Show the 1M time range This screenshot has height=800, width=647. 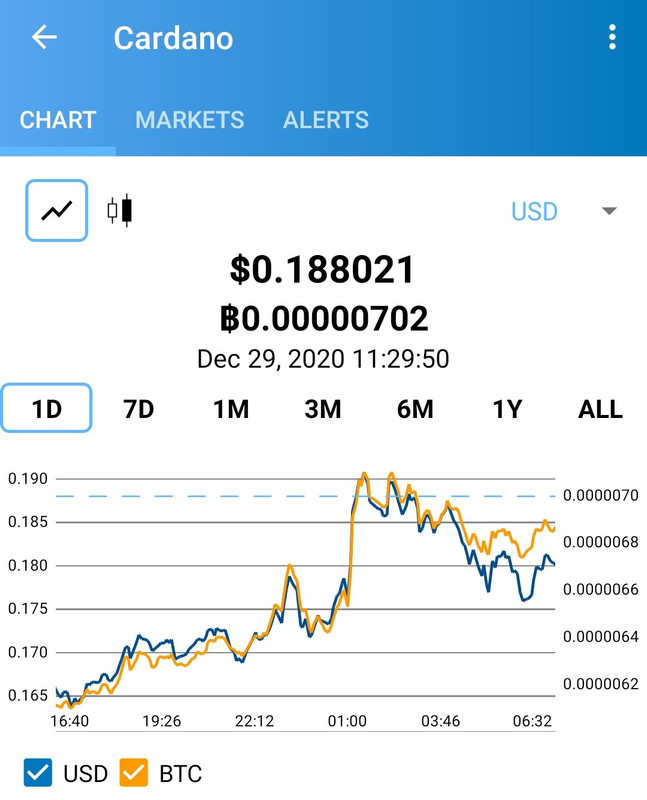[231, 408]
